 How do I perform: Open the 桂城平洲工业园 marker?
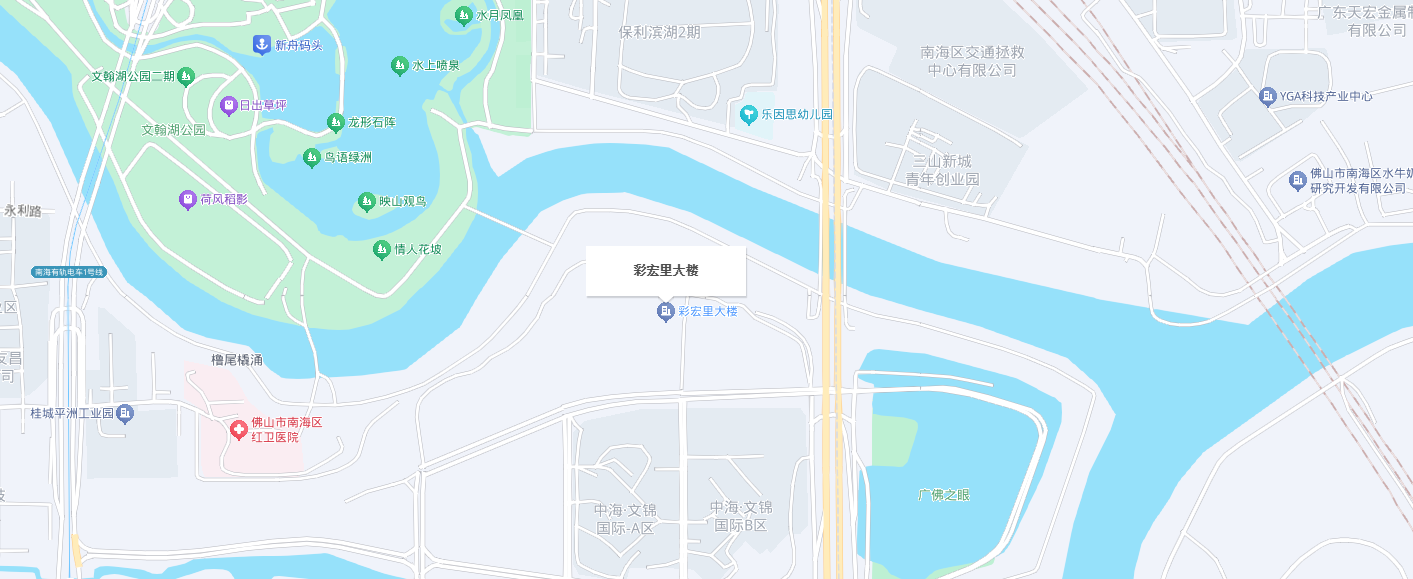coord(125,413)
